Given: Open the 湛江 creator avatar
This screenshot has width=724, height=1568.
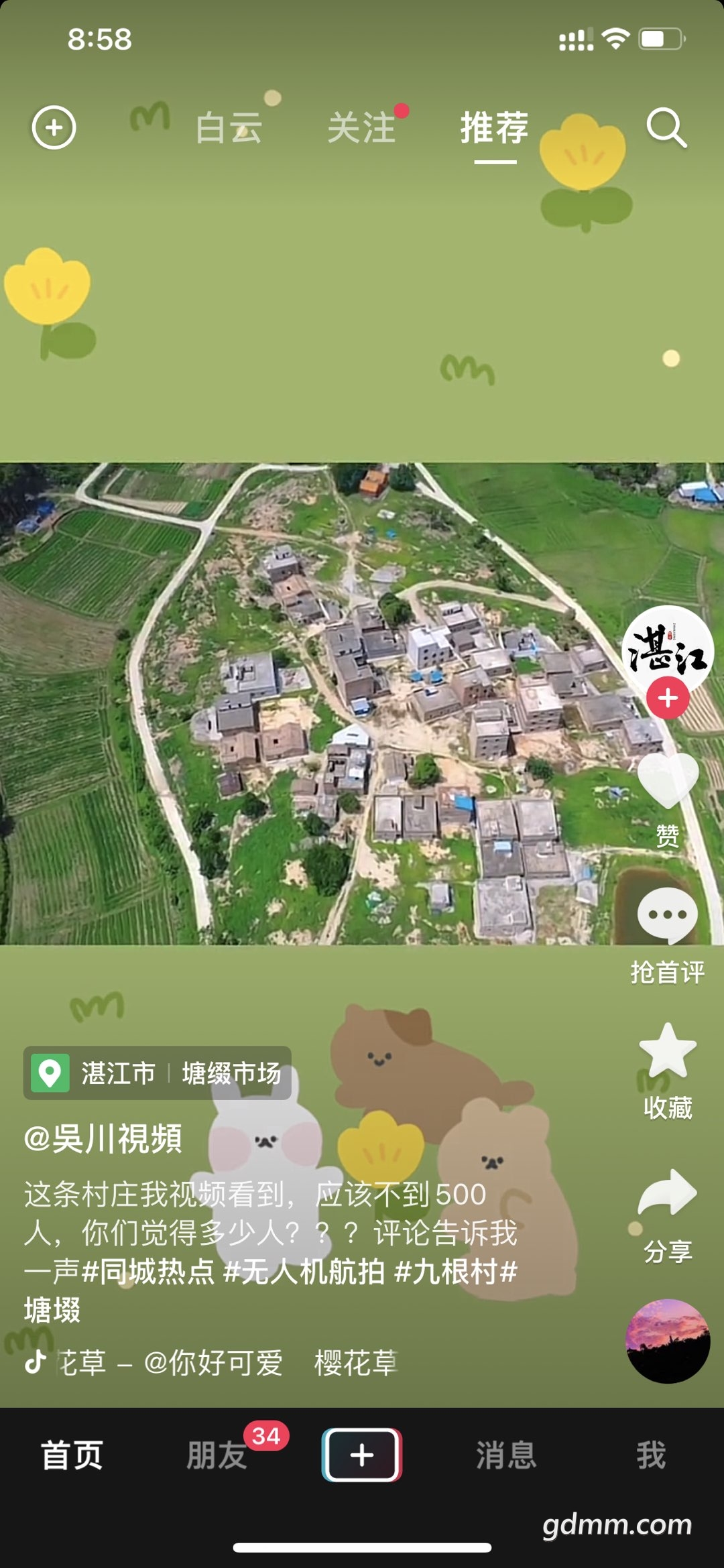Looking at the screenshot, I should [667, 648].
